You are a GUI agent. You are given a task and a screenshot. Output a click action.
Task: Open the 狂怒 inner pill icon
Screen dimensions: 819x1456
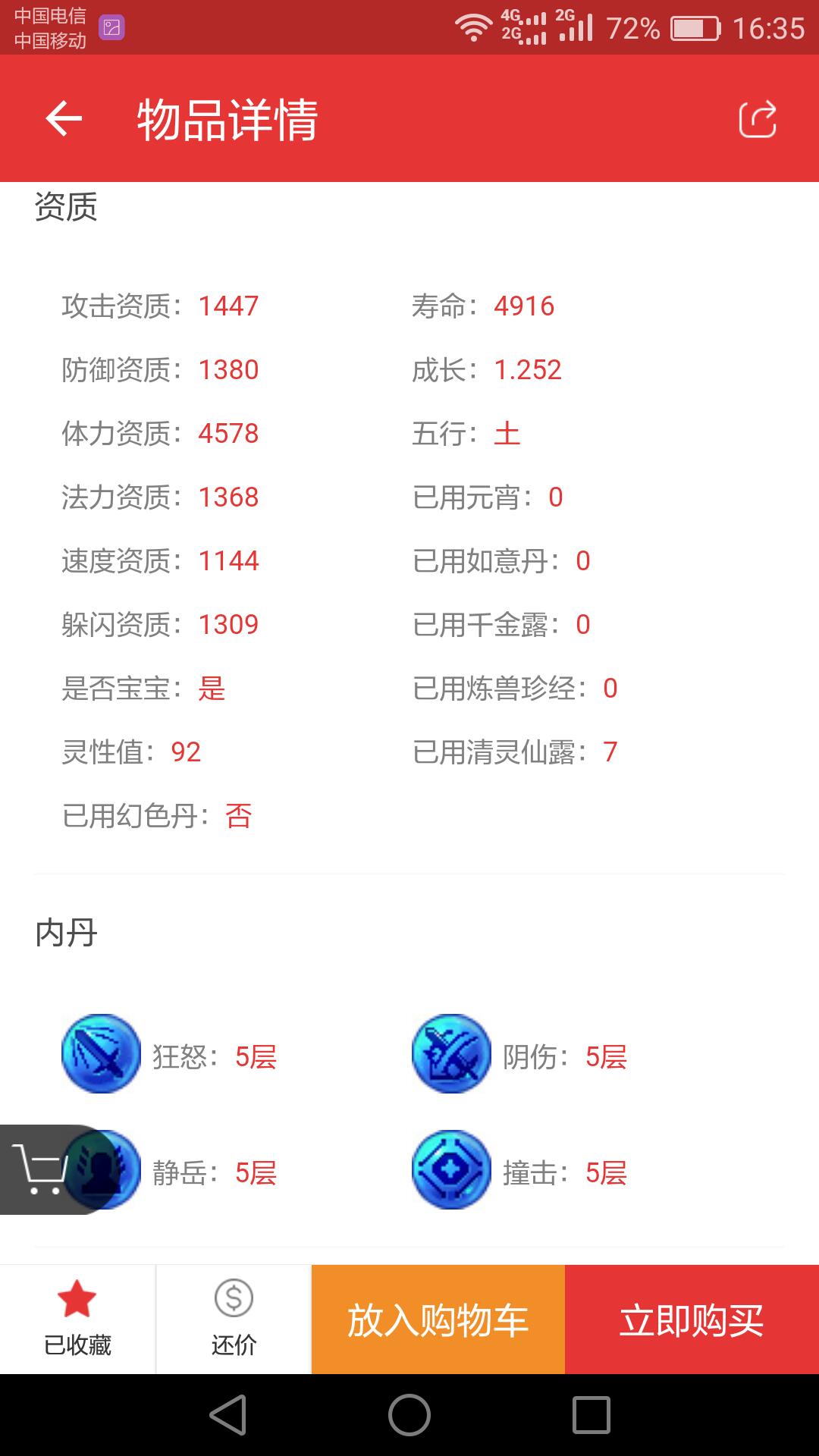pos(101,1053)
